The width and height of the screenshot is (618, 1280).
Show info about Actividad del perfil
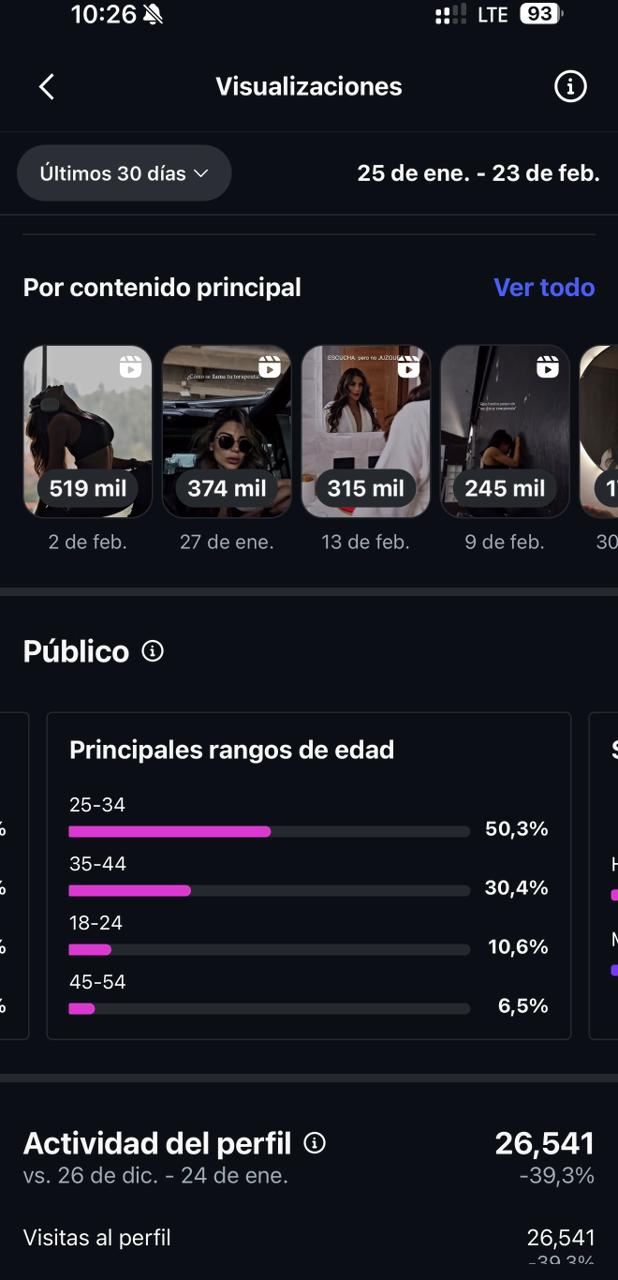(315, 1143)
